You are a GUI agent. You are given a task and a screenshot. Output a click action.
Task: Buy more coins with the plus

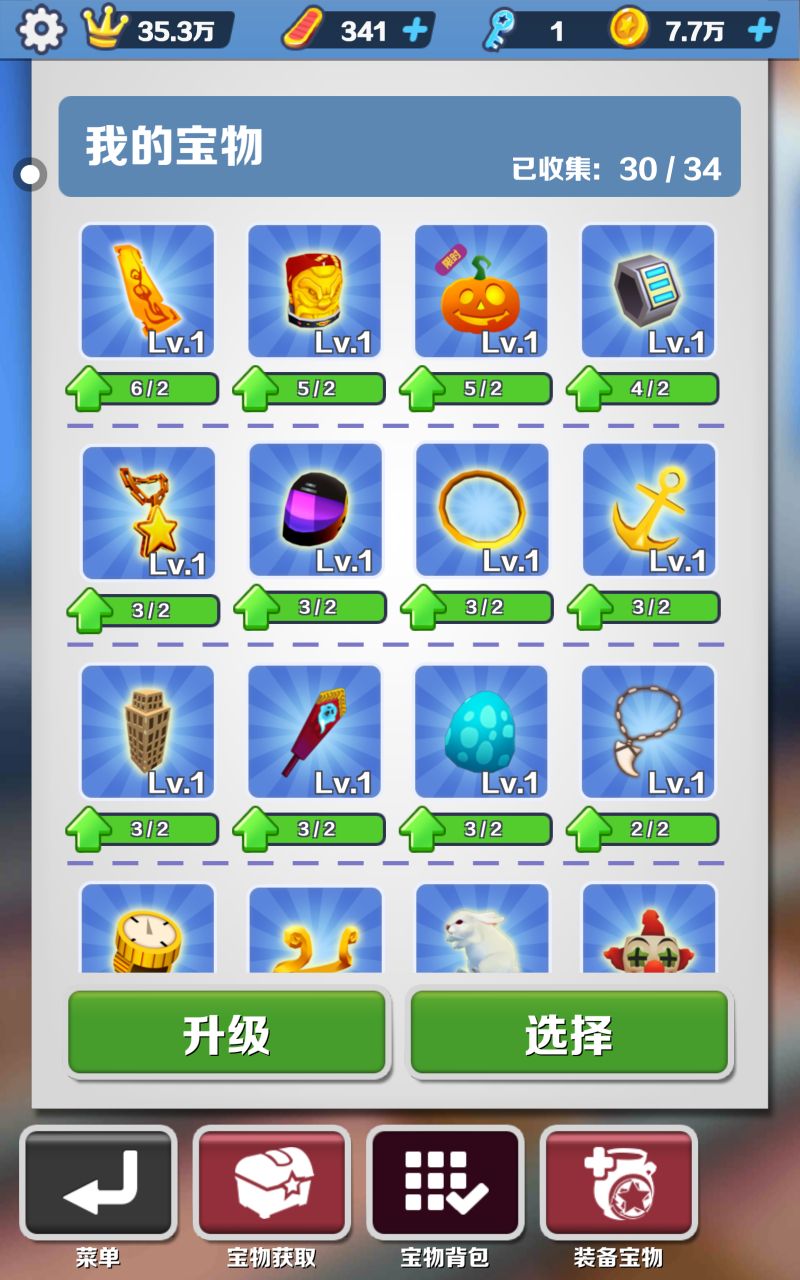[760, 31]
